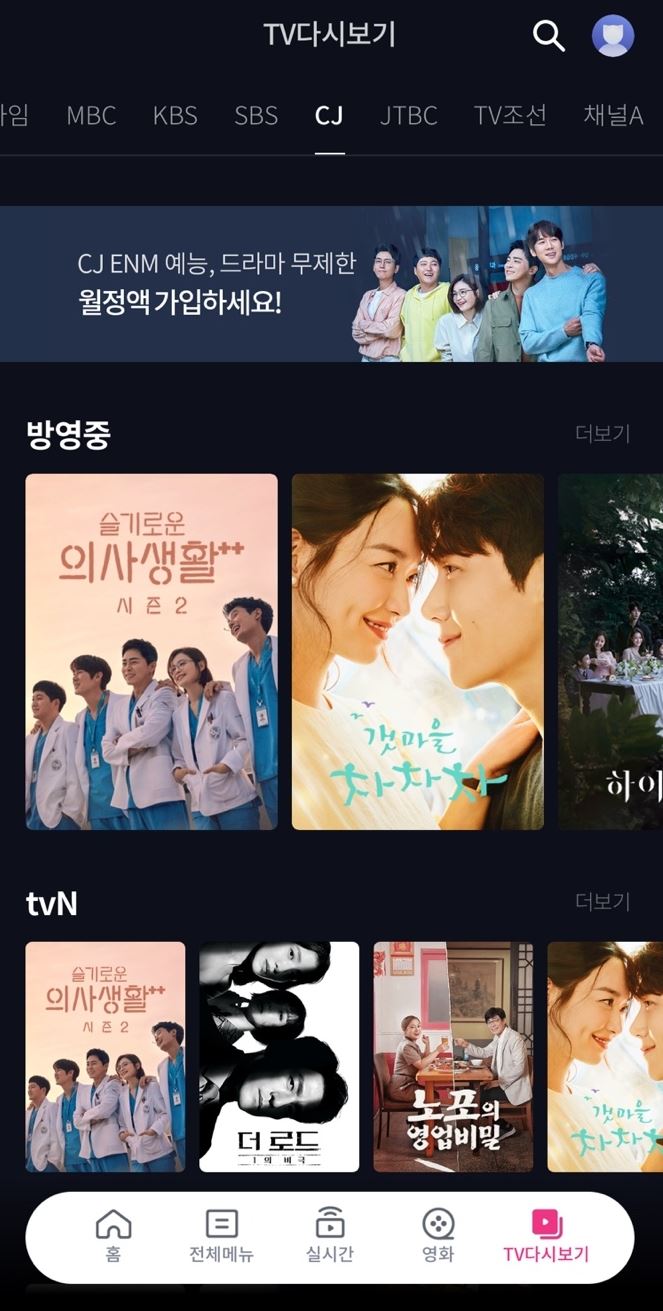Viewport: 663px width, 1311px height.
Task: Switch to the MBC tab
Action: point(91,115)
